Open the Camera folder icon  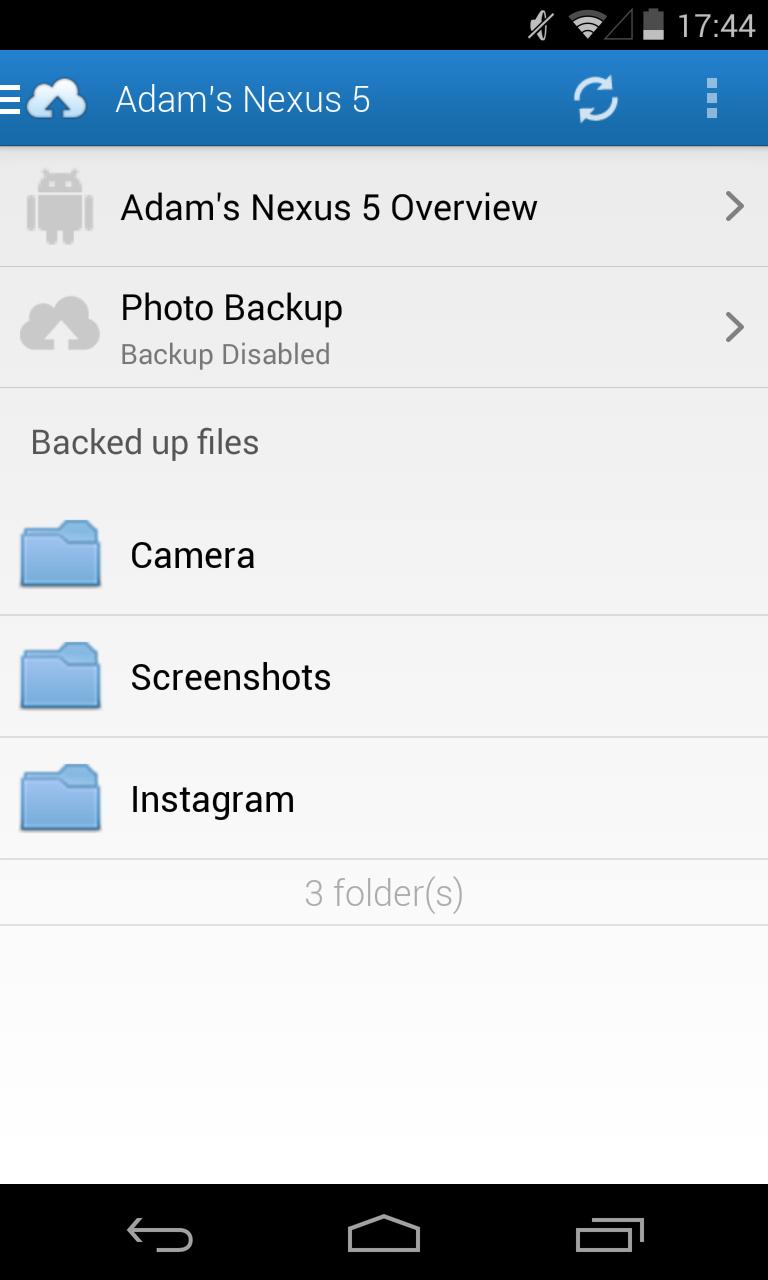(x=60, y=554)
